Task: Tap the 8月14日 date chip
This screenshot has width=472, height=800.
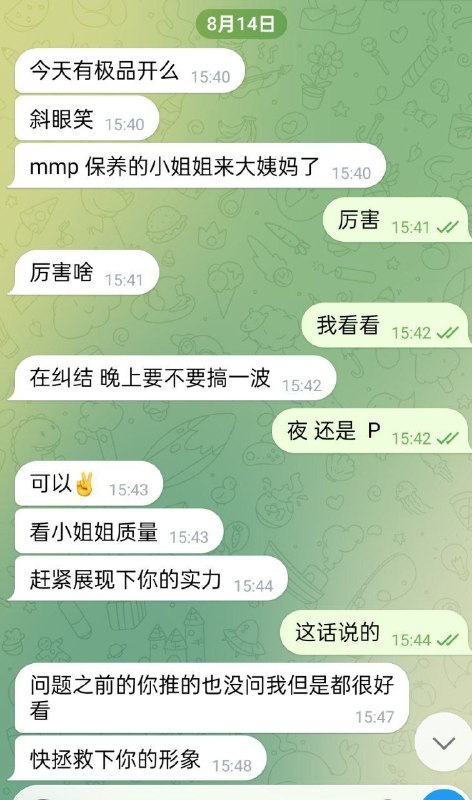Action: [x=241, y=23]
